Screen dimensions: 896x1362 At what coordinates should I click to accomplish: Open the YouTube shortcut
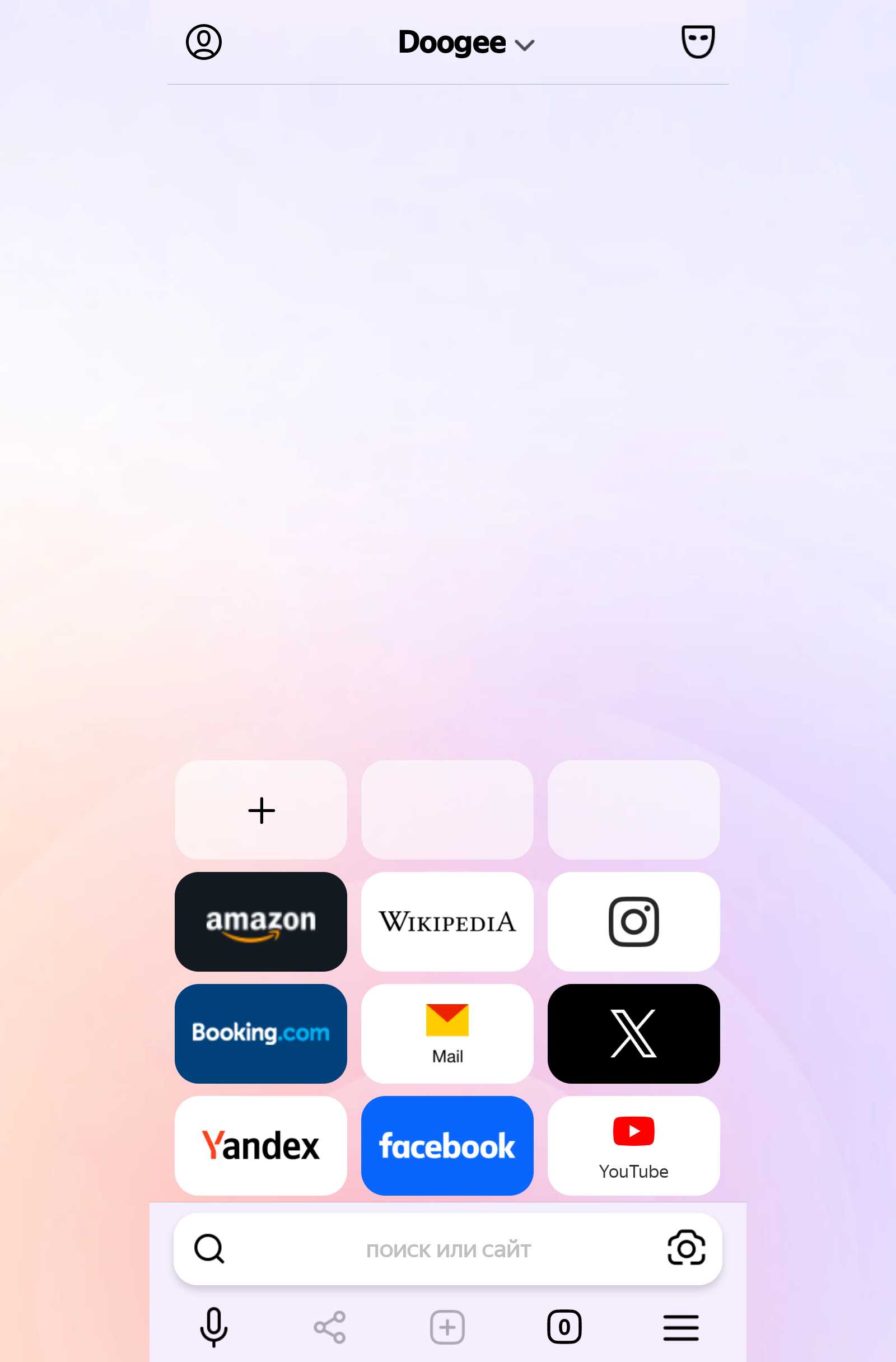pos(633,1146)
